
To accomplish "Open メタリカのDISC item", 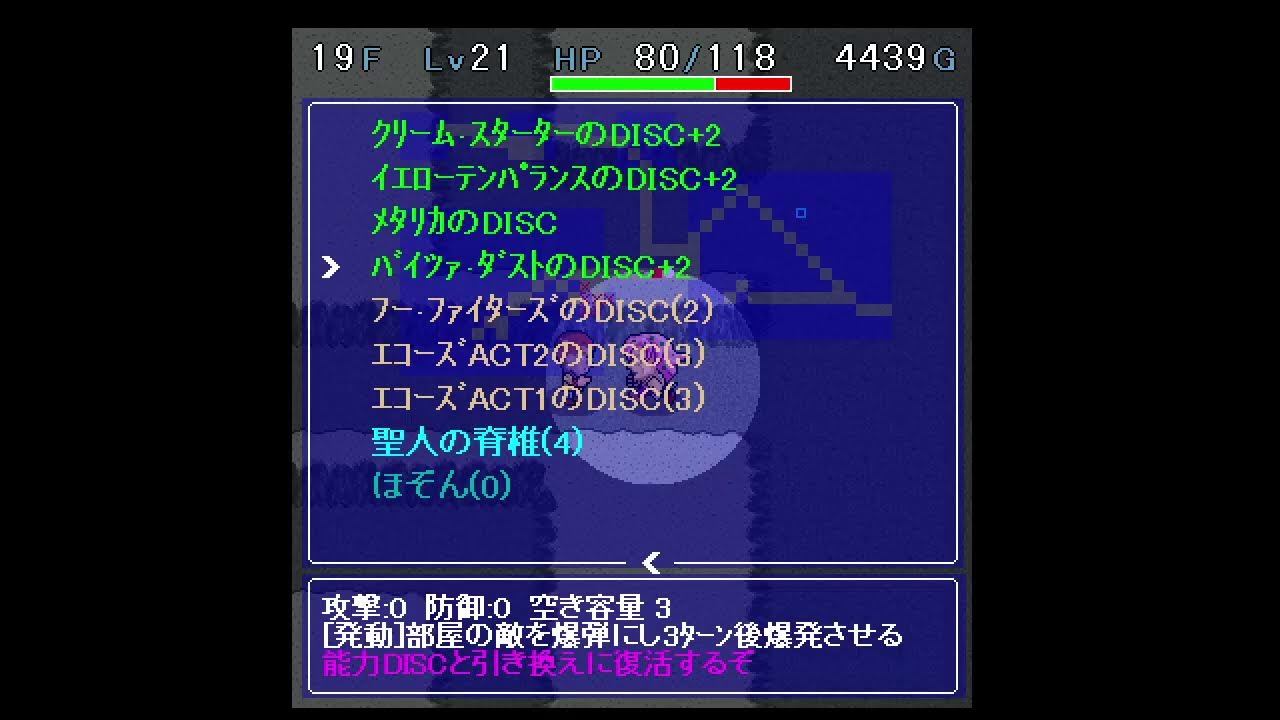I will coord(464,223).
